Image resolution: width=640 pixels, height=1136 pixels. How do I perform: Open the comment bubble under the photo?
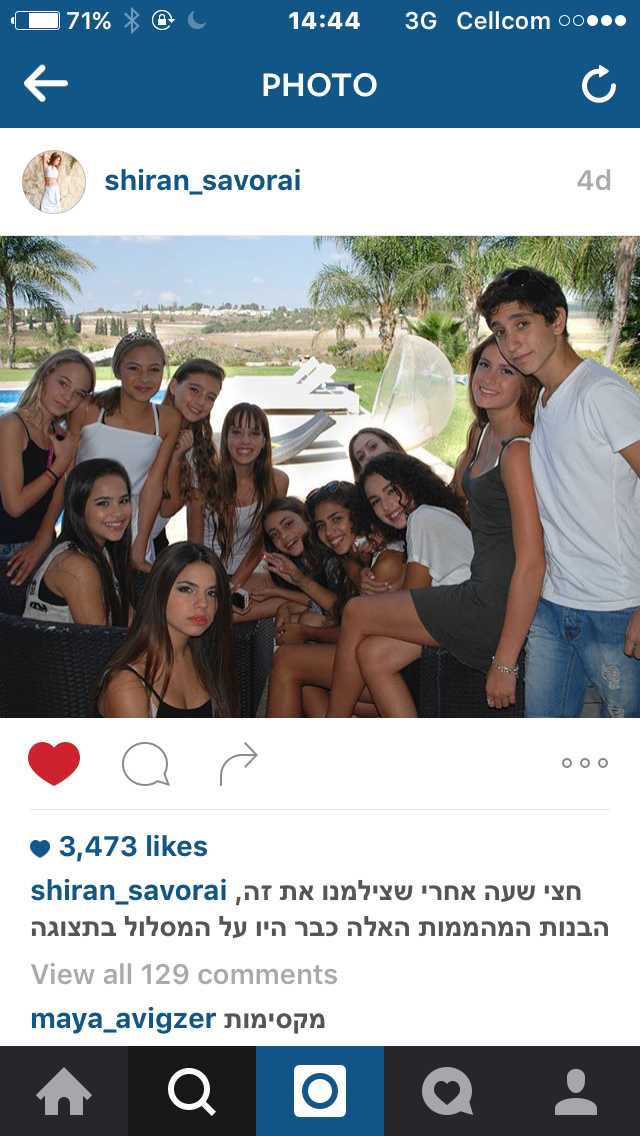tap(146, 764)
